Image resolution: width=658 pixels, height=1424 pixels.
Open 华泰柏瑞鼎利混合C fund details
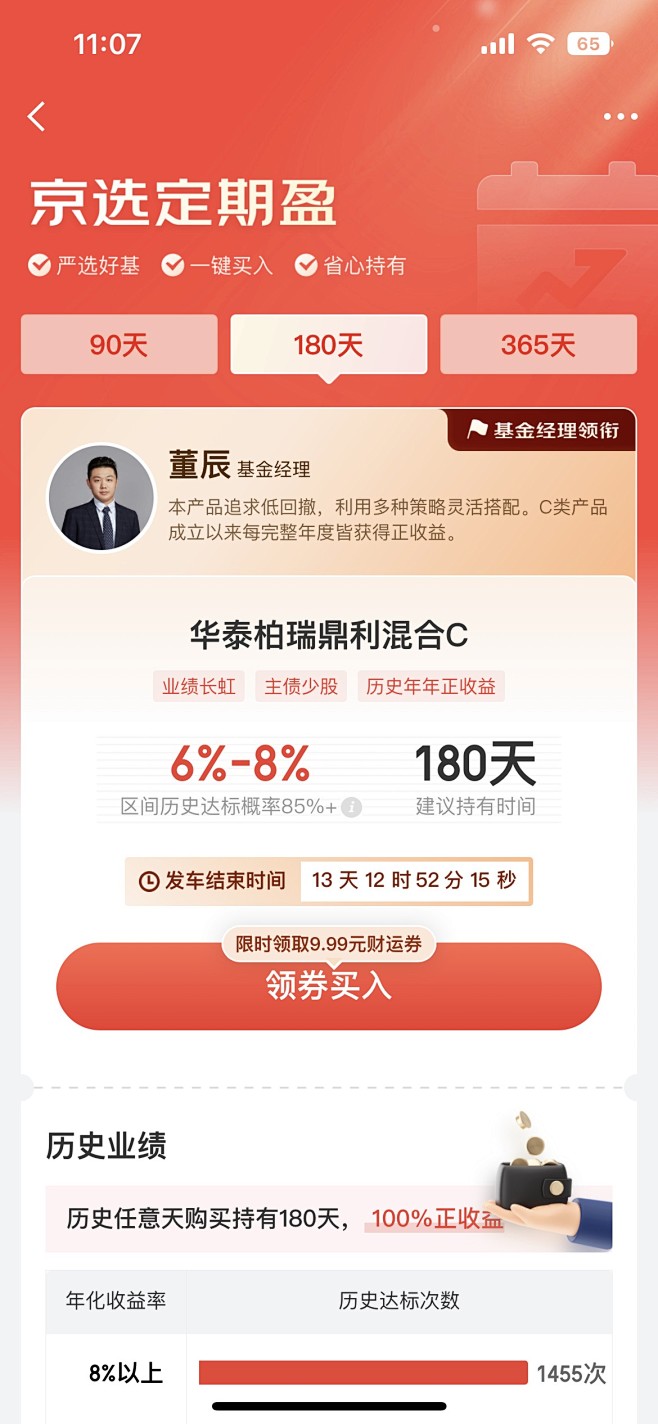[328, 635]
